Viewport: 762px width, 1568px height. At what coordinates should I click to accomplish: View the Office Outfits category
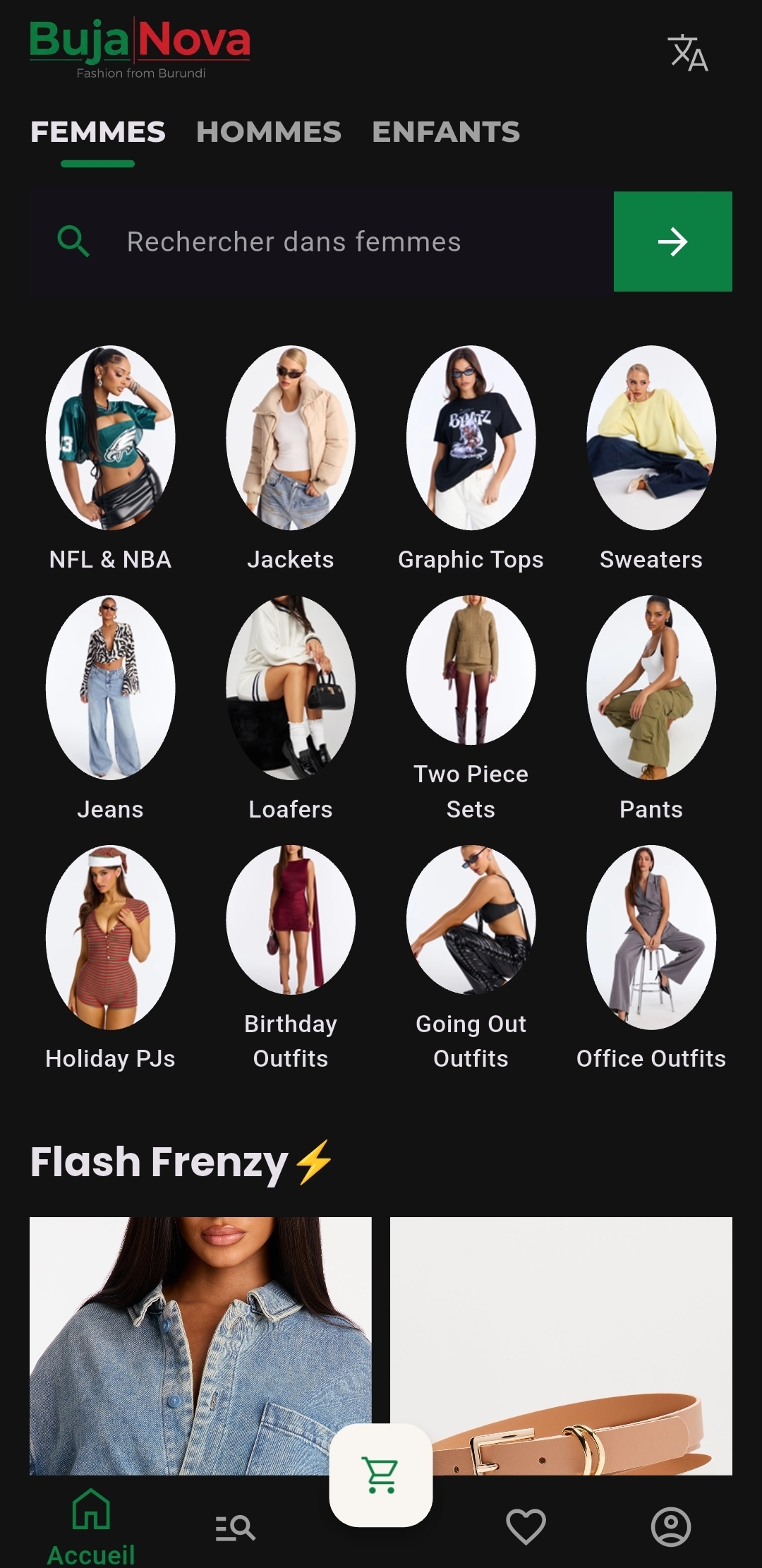click(651, 938)
